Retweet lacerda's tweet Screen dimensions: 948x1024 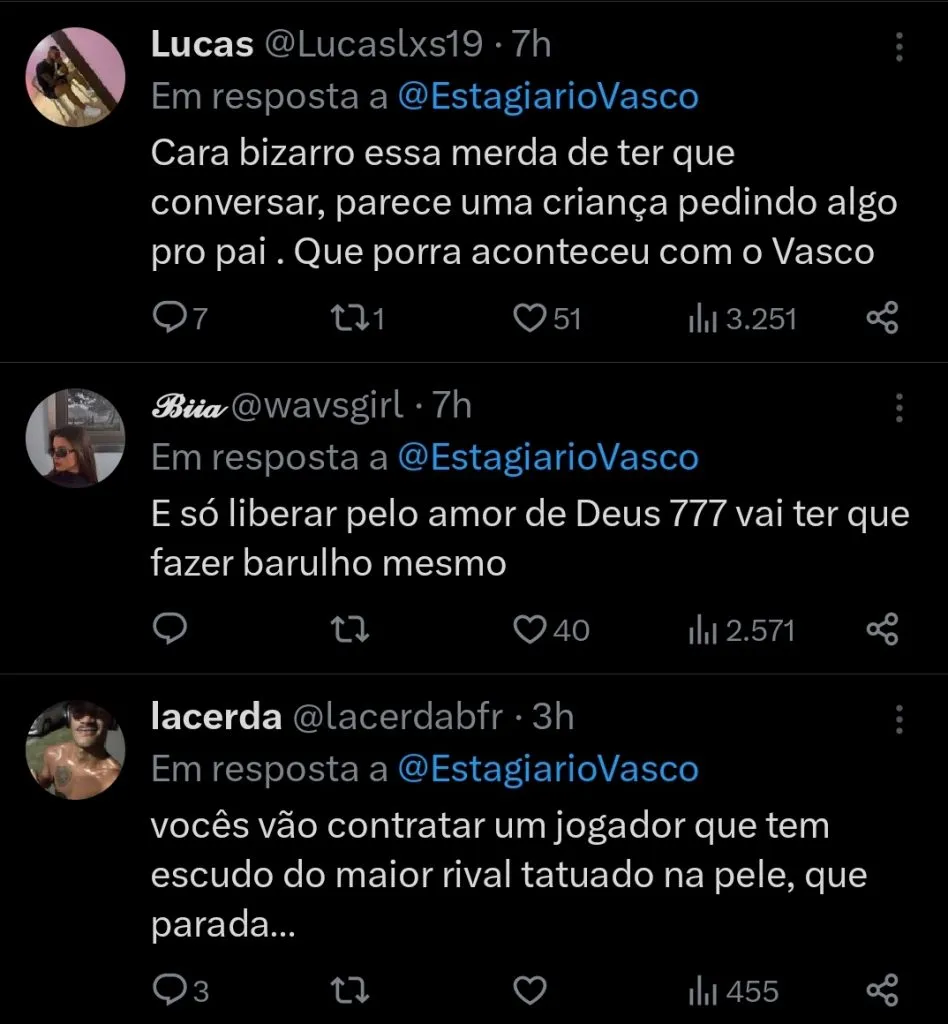(349, 989)
